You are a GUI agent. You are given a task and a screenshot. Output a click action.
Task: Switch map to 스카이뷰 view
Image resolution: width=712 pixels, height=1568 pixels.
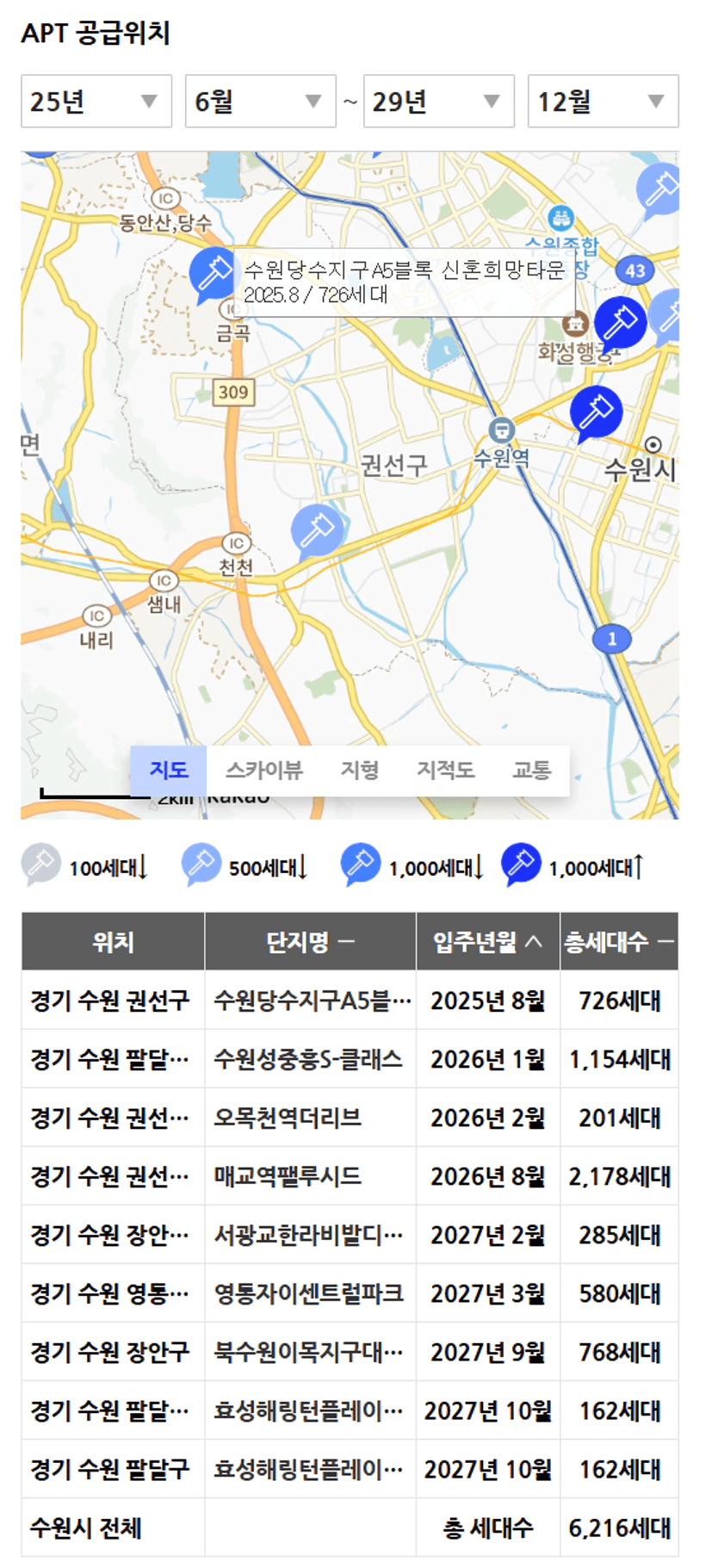[263, 770]
